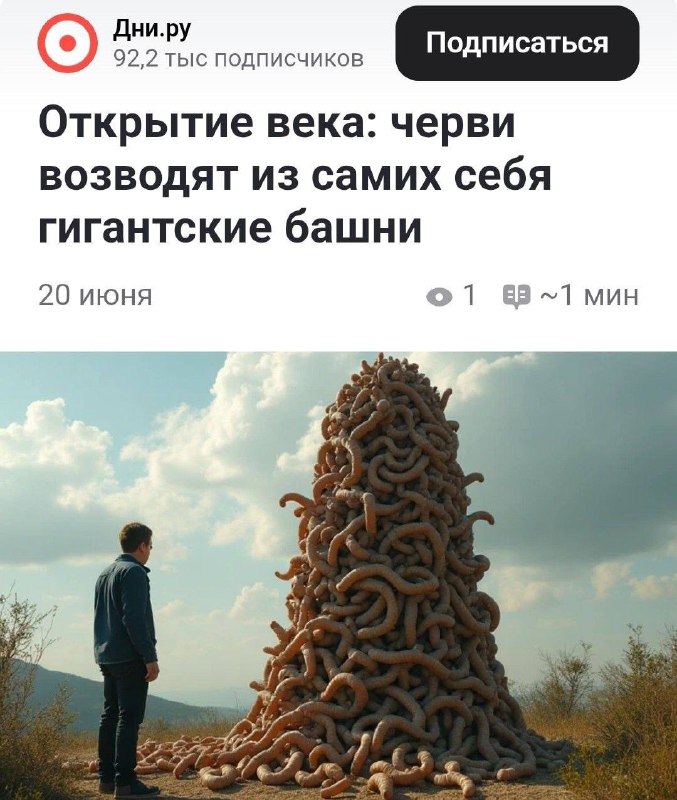Subscribe to the Дни.ру channel

[517, 43]
